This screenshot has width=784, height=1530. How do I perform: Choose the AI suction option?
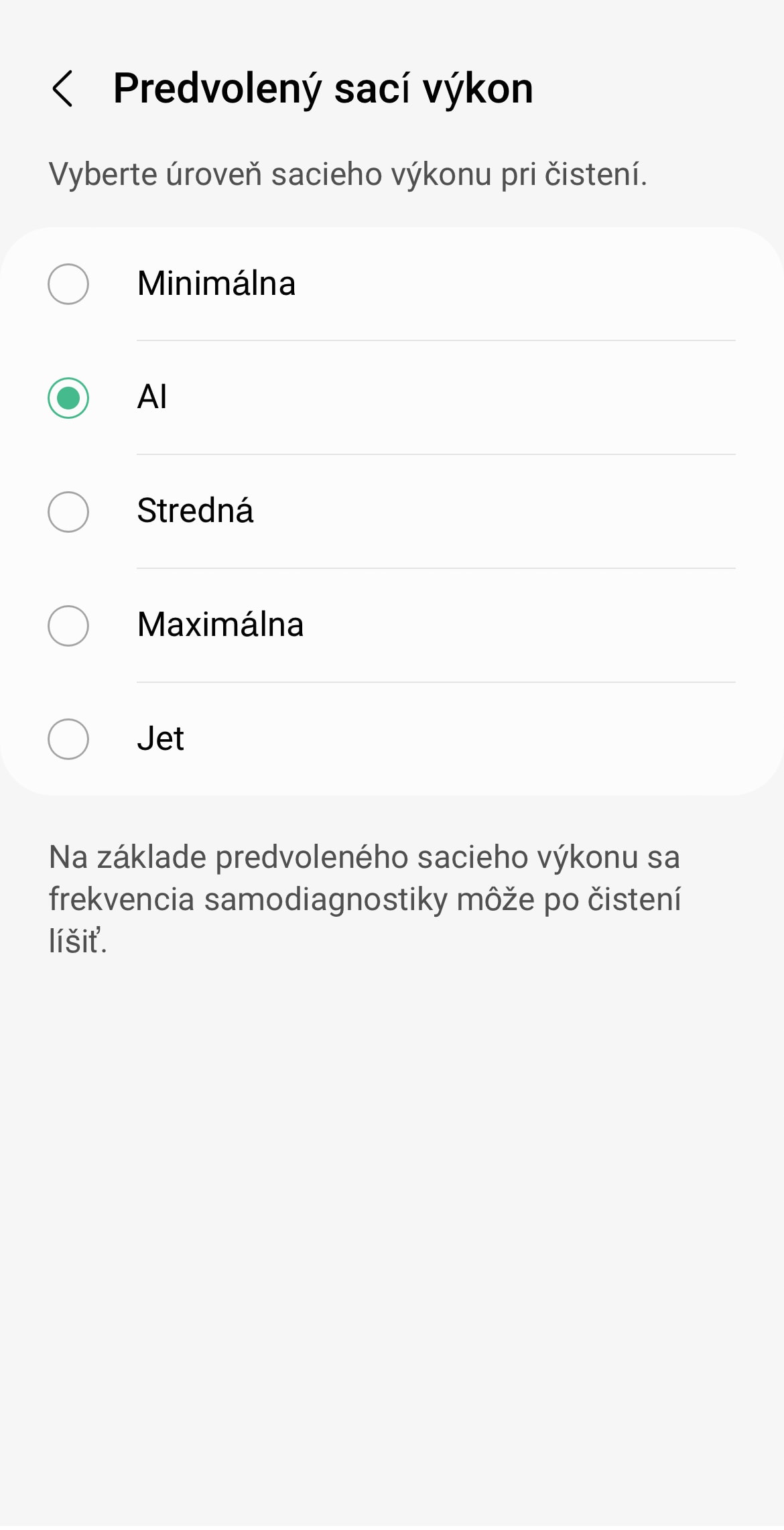[x=392, y=398]
